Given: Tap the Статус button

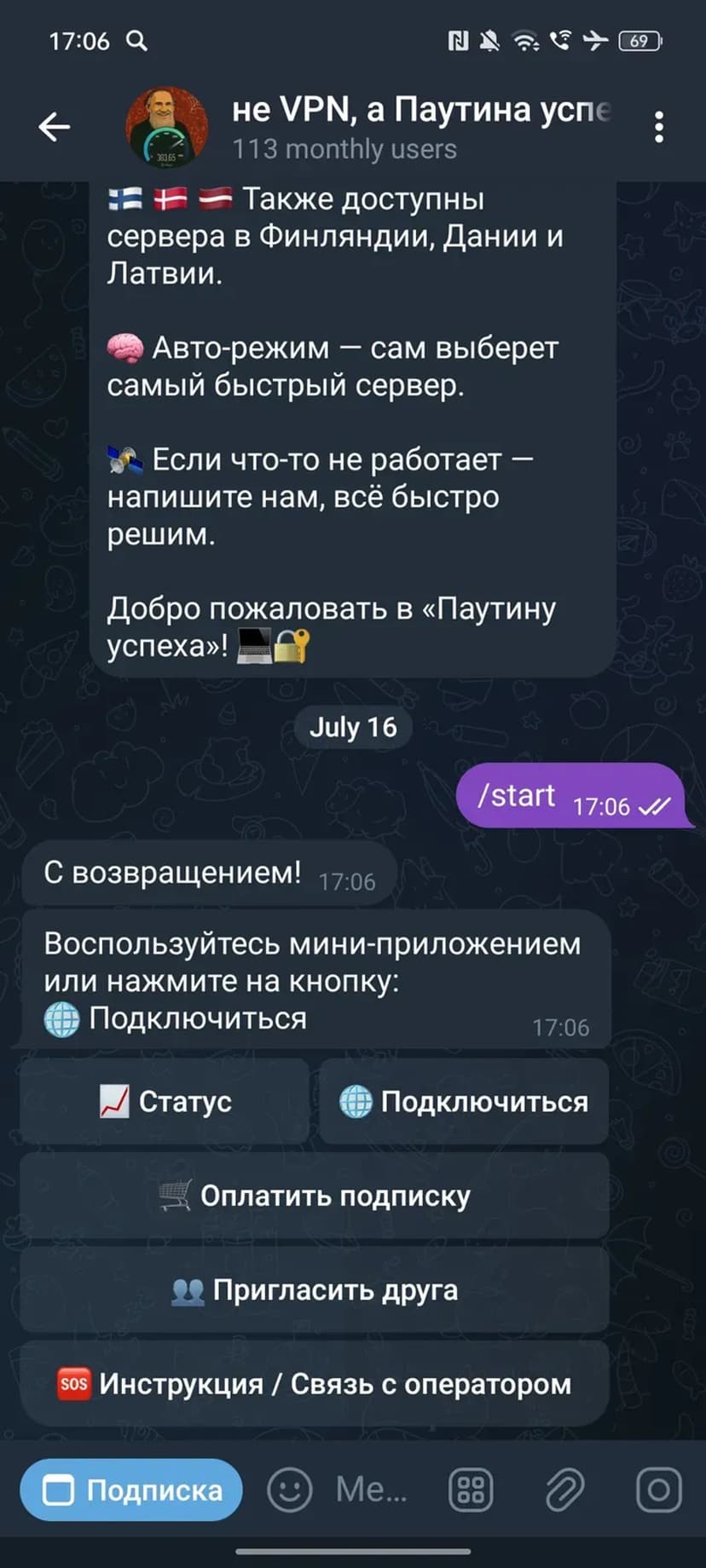Looking at the screenshot, I should [x=165, y=1101].
